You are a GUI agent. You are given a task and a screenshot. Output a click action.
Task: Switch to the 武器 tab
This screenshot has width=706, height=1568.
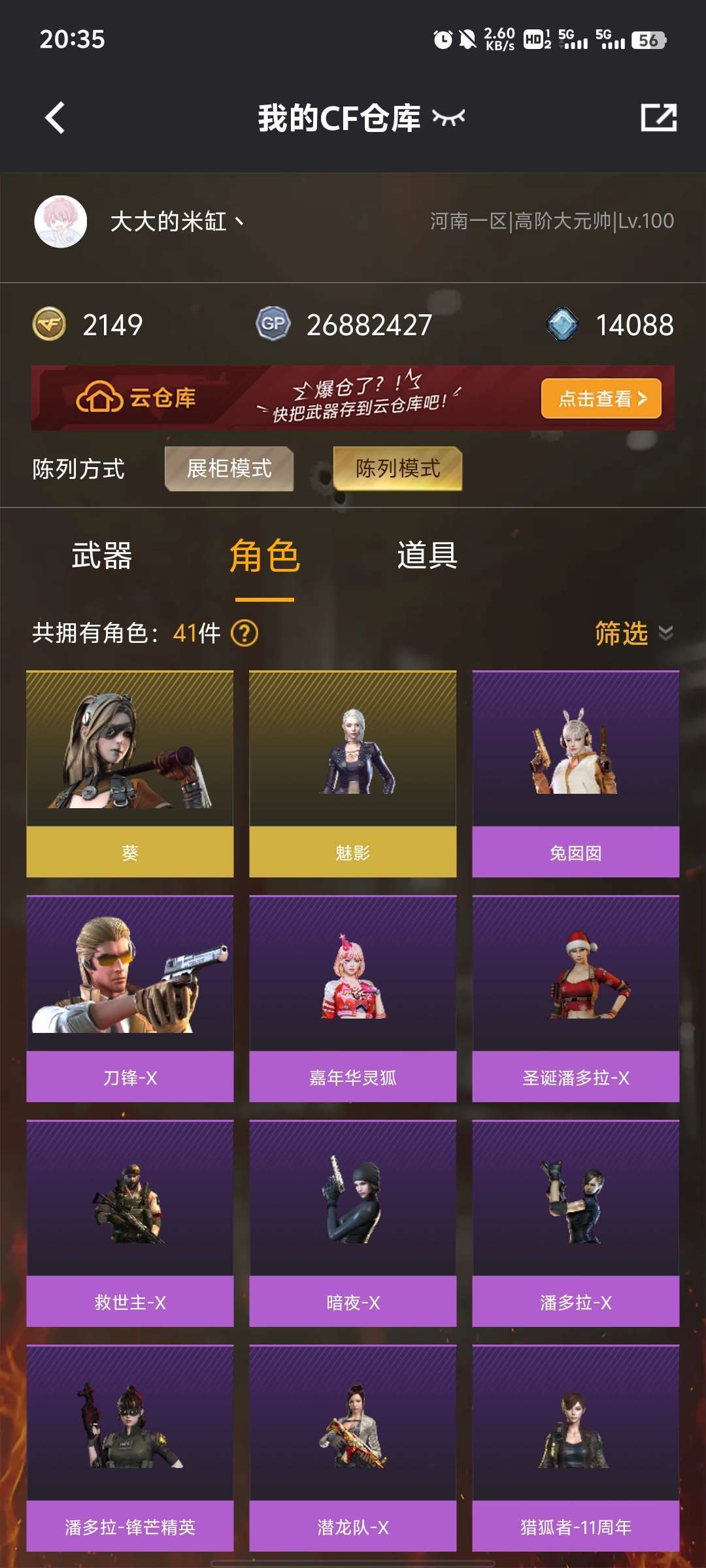pos(102,556)
